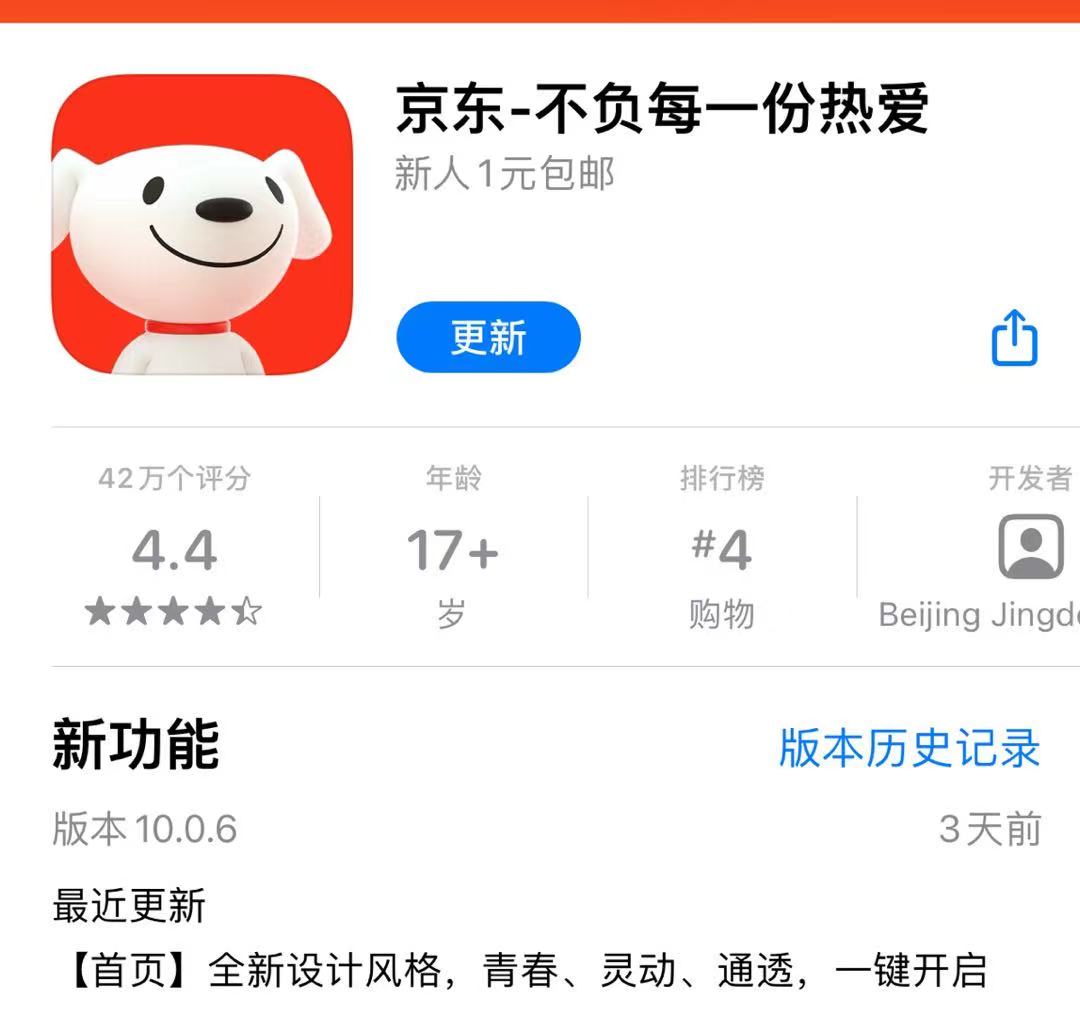Tap the blue 更新 update button
This screenshot has width=1080, height=1015.
pyautogui.click(x=488, y=338)
